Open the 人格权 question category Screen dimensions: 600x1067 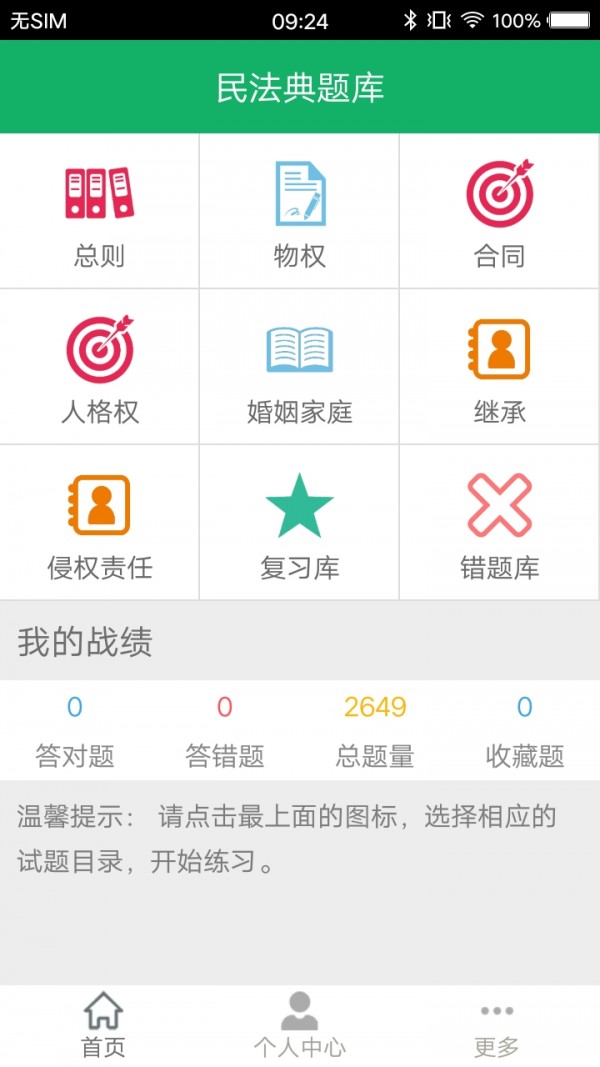point(99,367)
